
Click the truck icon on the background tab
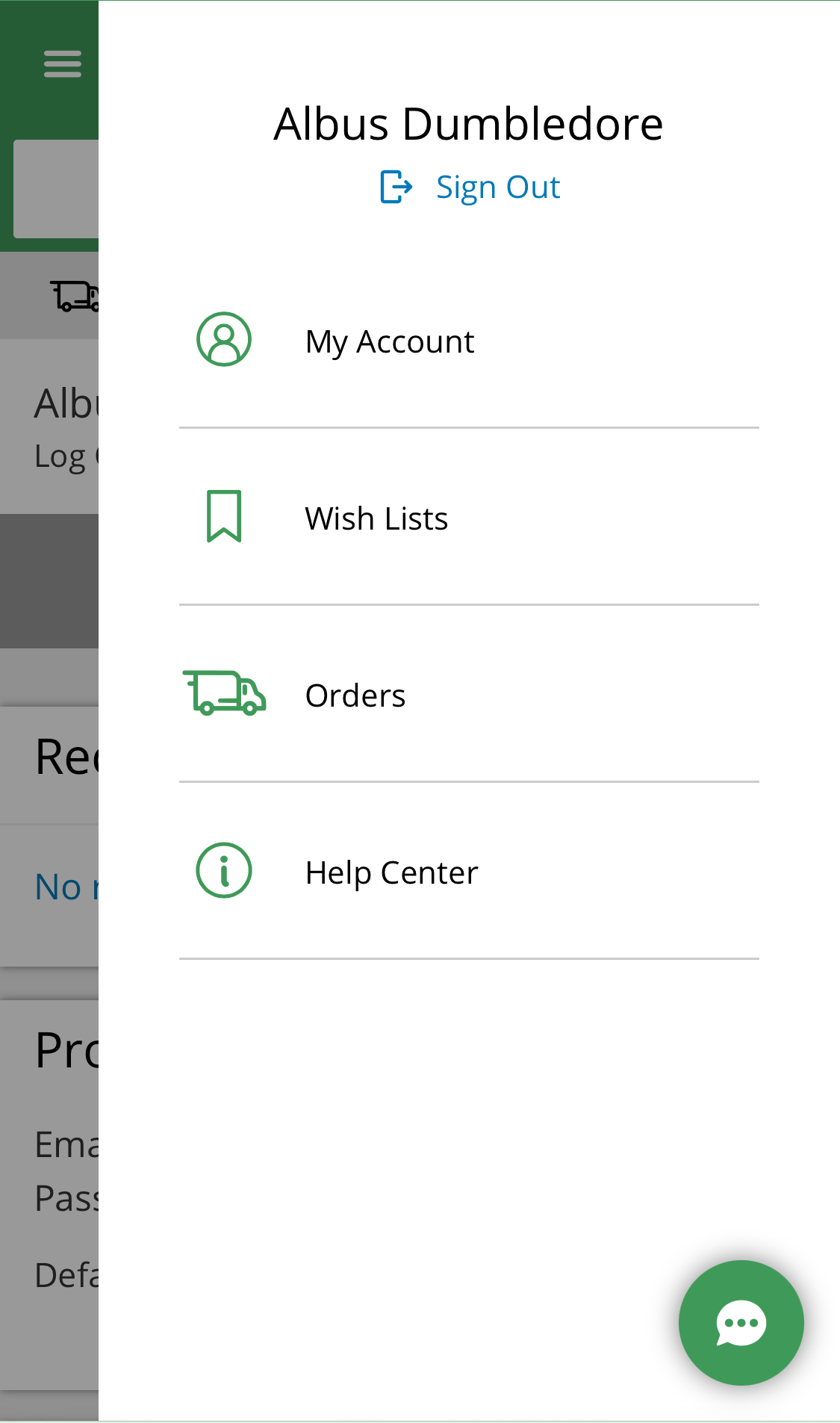[x=73, y=294]
